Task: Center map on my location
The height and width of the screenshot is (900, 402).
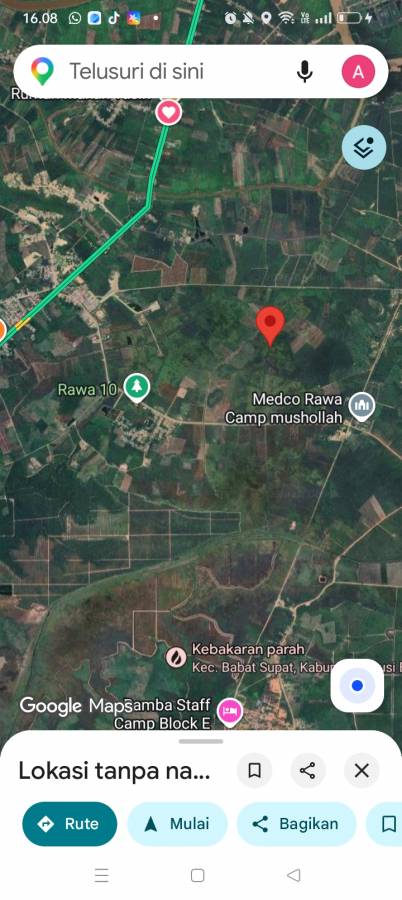Action: pos(357,685)
